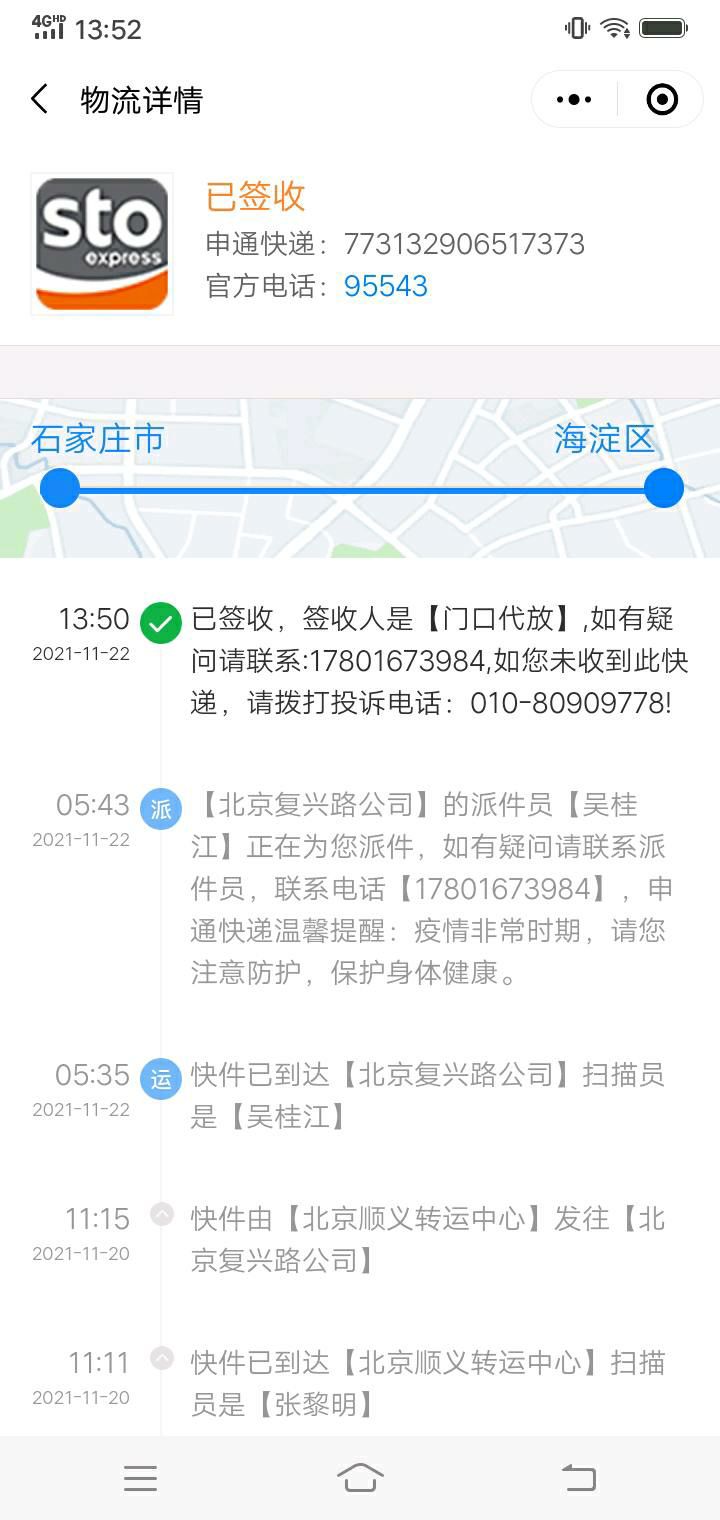This screenshot has height=1520, width=720.
Task: Tap the system back button
Action: [579, 1478]
